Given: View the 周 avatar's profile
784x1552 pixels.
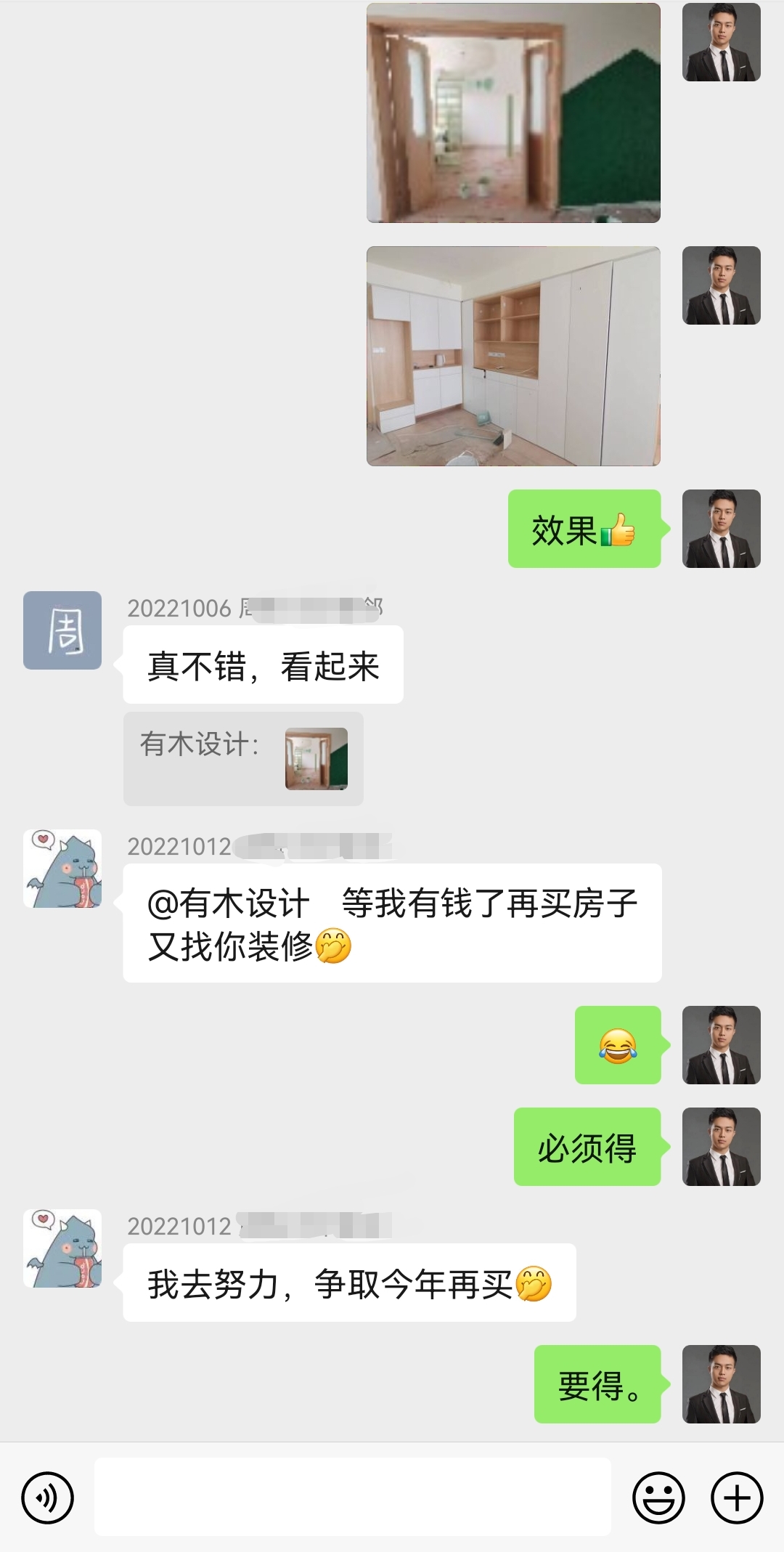Looking at the screenshot, I should click(x=62, y=630).
